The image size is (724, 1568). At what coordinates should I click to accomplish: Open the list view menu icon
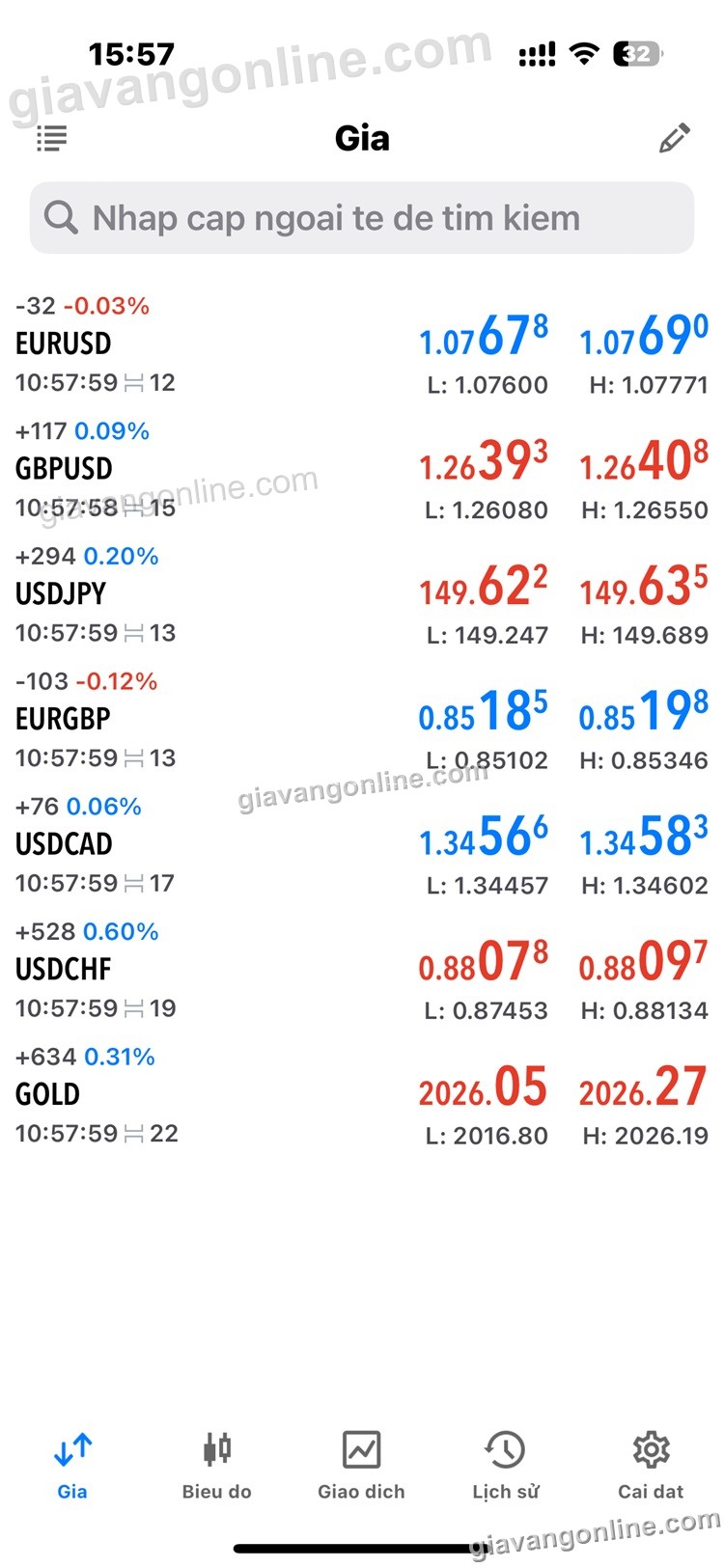coord(52,139)
